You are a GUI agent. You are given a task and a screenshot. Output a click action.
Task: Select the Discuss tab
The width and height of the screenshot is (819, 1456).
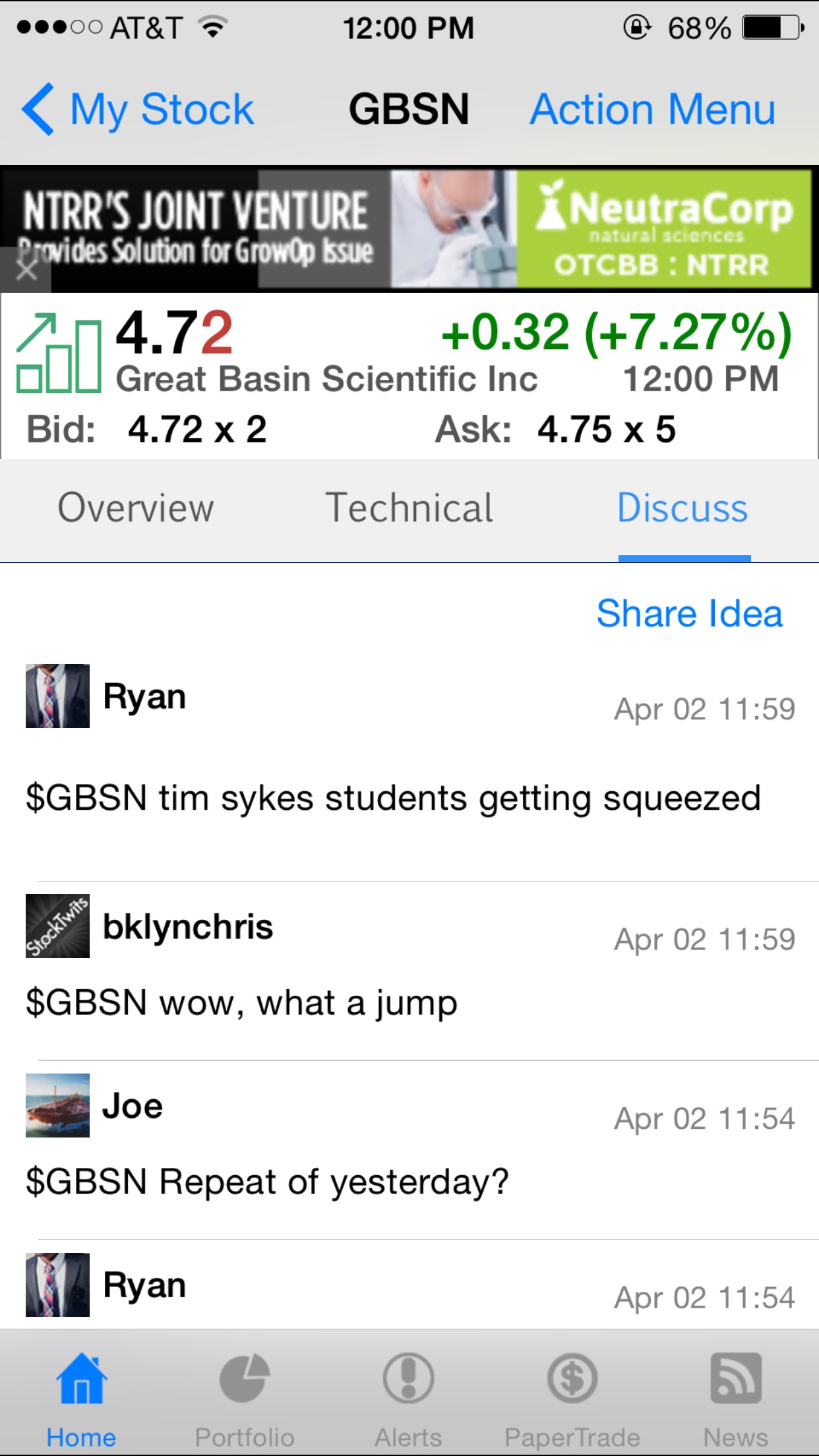682,508
